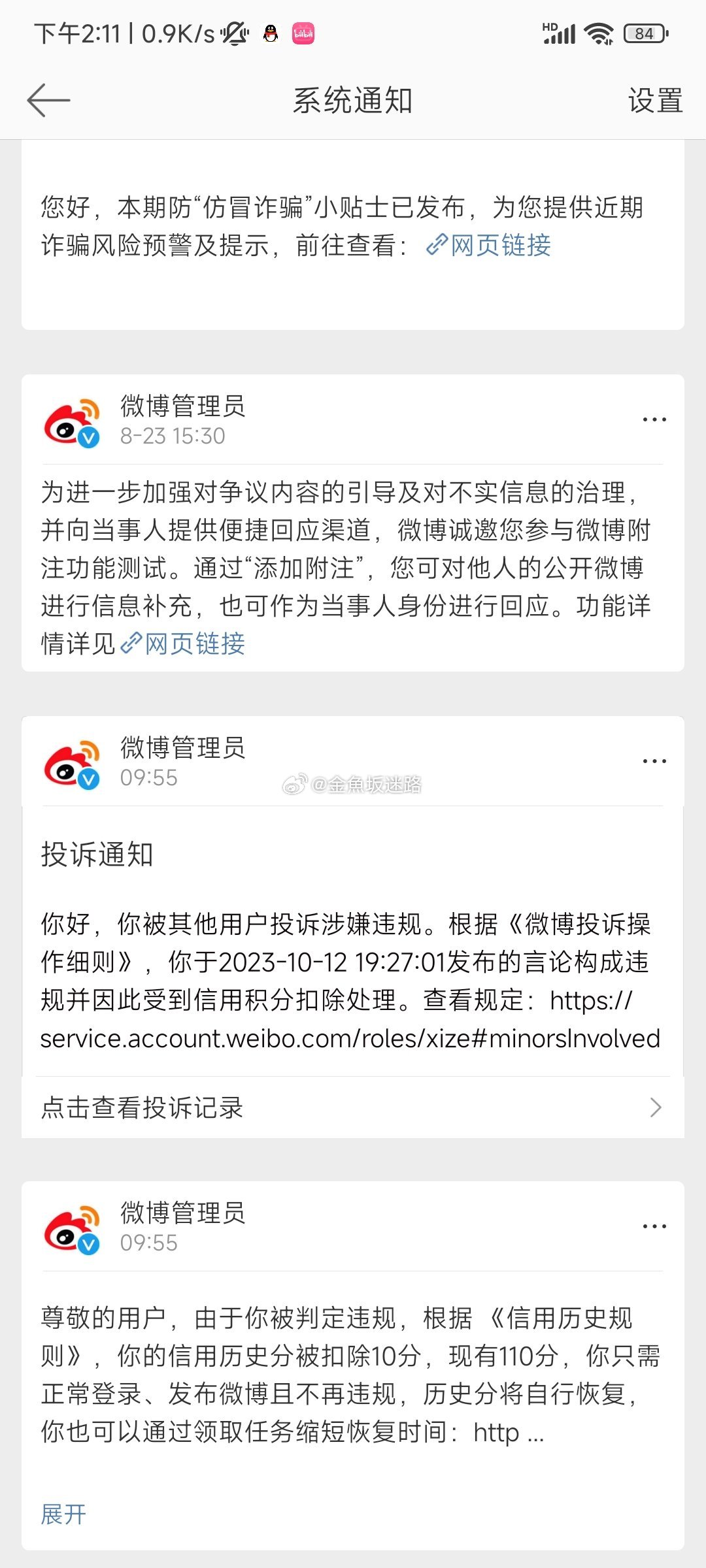Open the 网页链接 about 微博附注 feature details
The image size is (706, 1568).
pos(183,644)
